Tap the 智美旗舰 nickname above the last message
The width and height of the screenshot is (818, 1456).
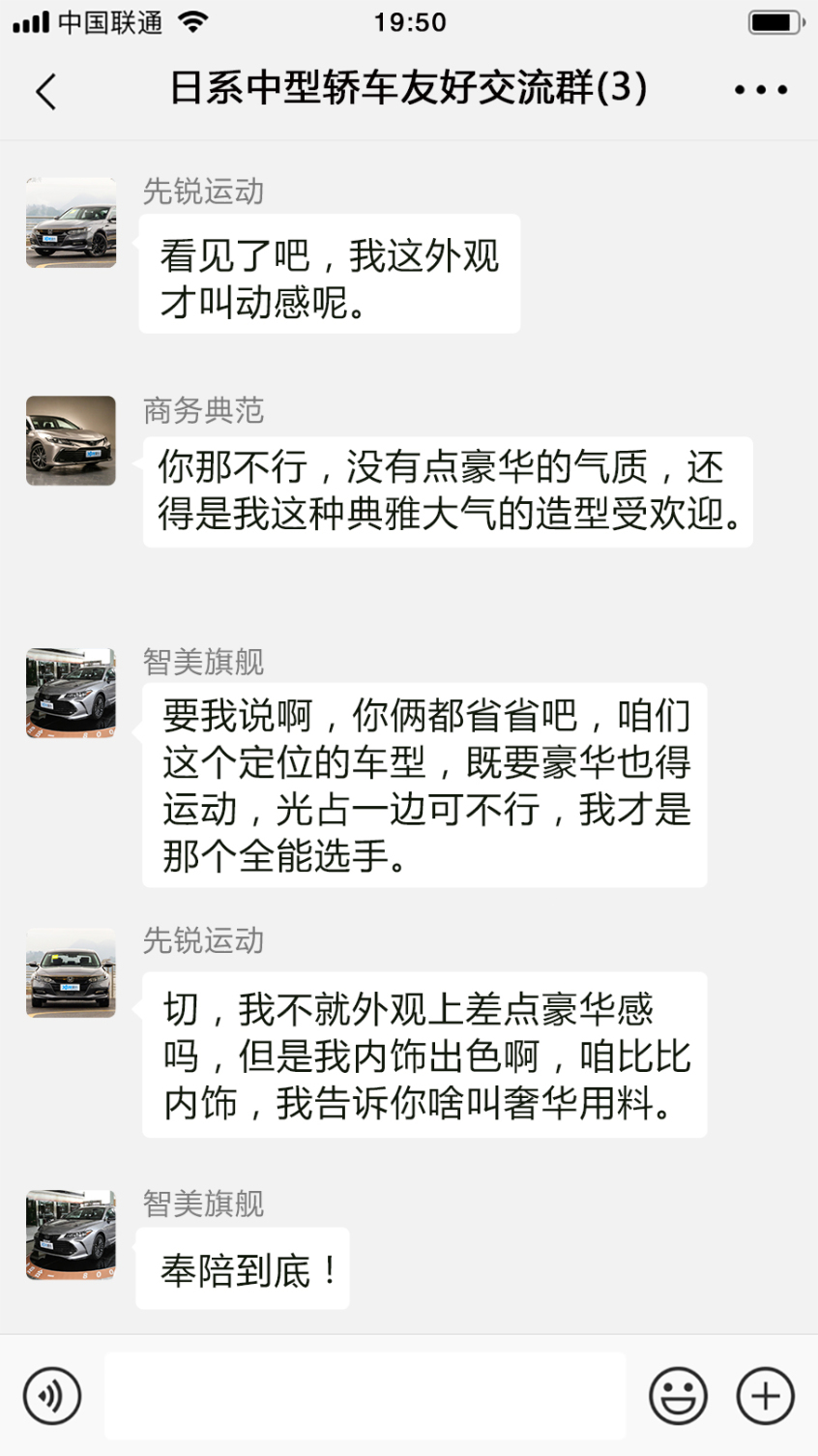click(204, 1204)
